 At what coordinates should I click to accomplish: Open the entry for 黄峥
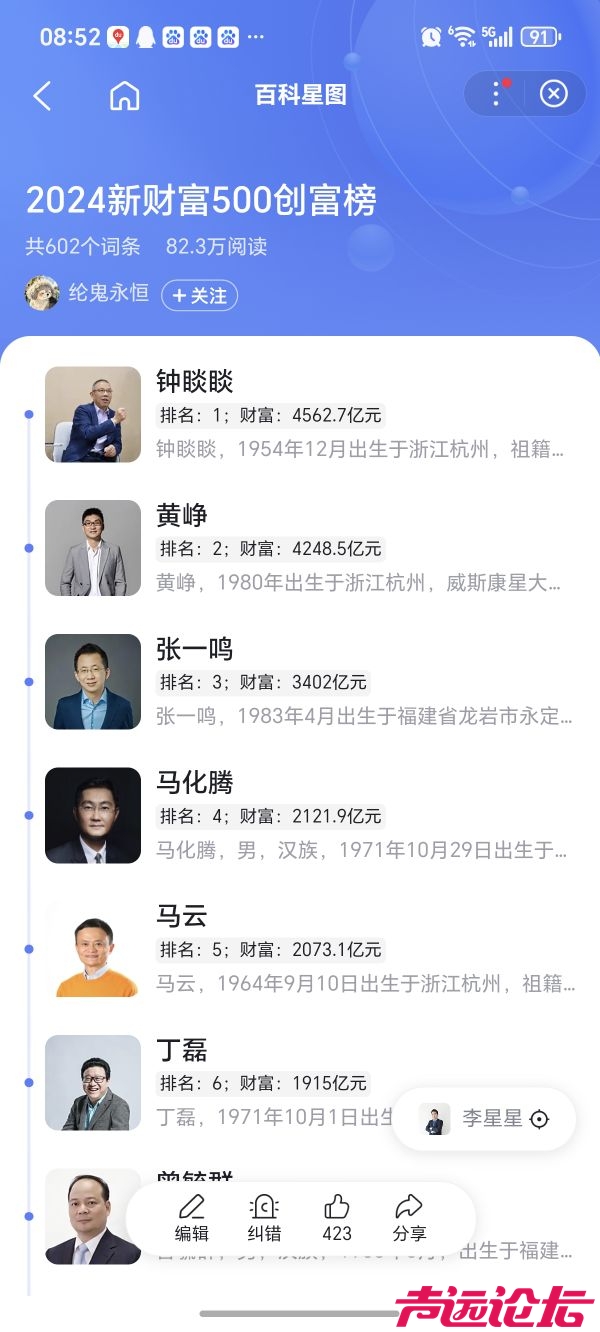click(182, 515)
